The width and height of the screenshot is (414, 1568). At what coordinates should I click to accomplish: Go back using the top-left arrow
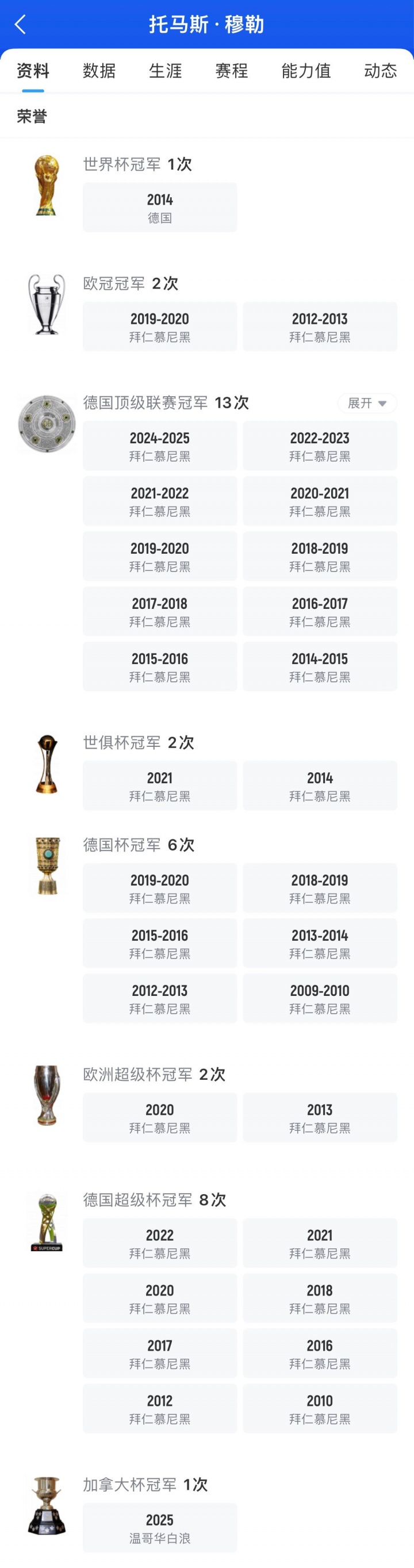click(20, 25)
